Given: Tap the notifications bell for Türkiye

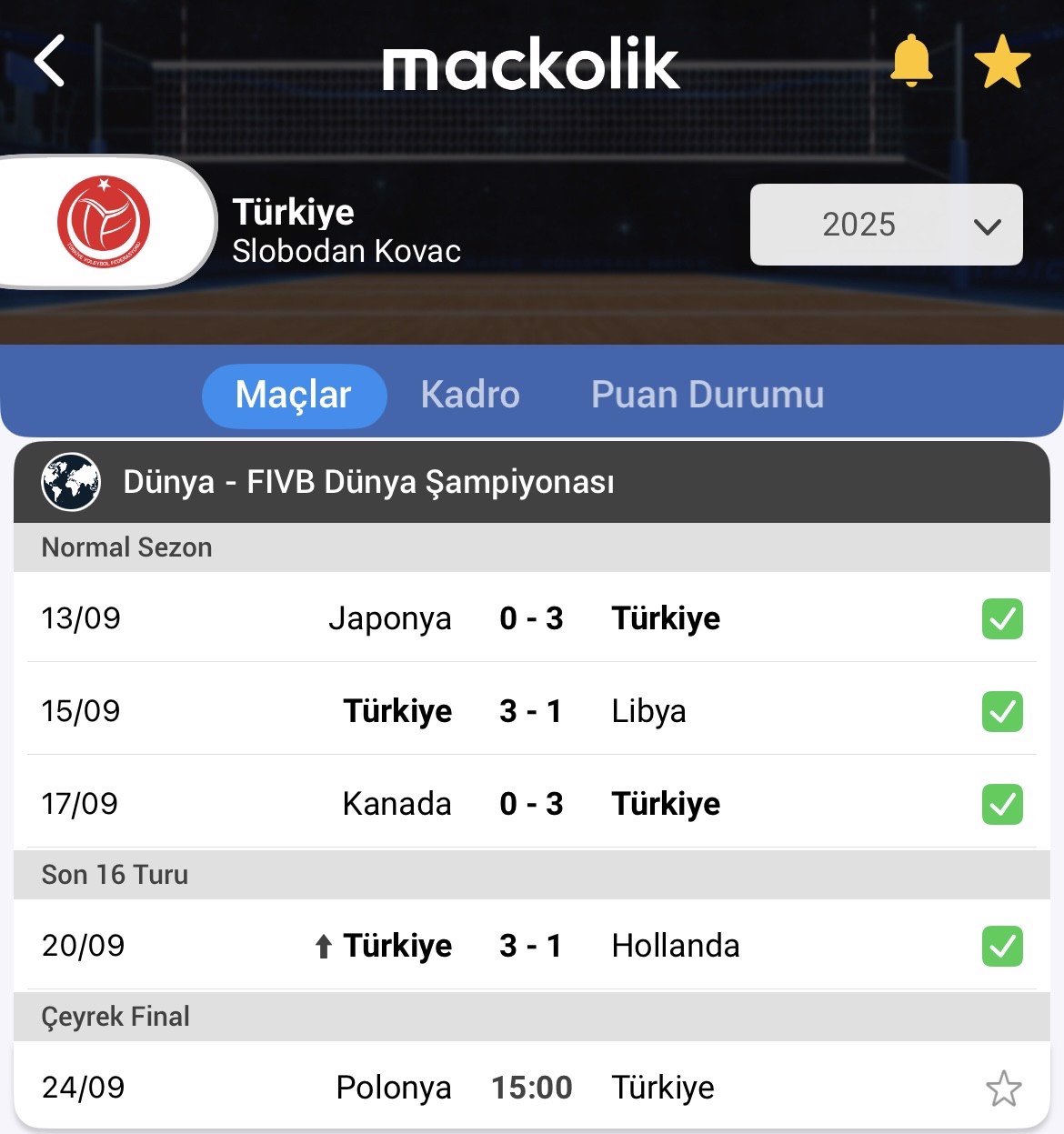Looking at the screenshot, I should coord(911,61).
